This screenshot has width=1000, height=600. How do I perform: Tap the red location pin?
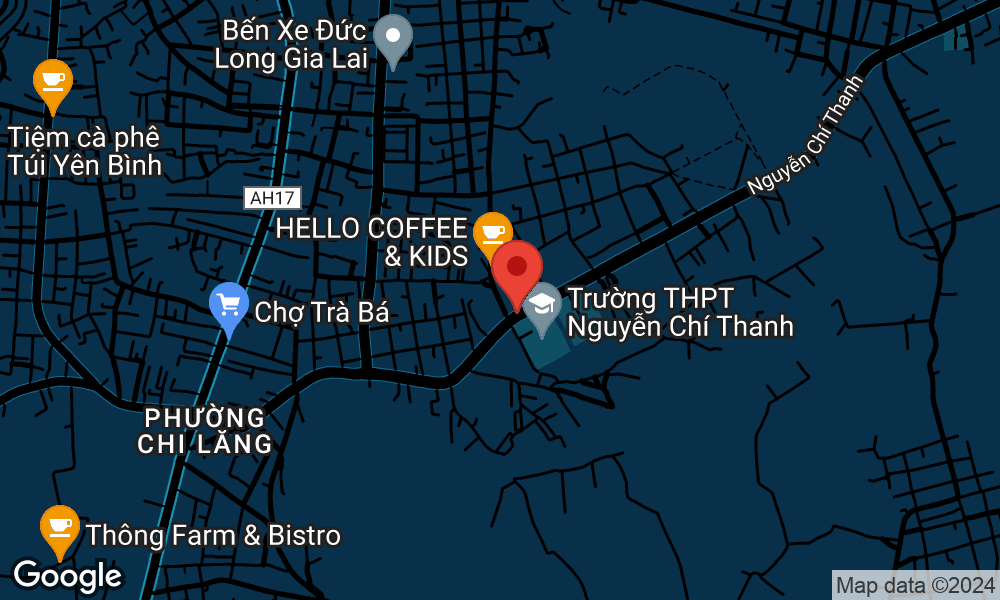(x=517, y=270)
